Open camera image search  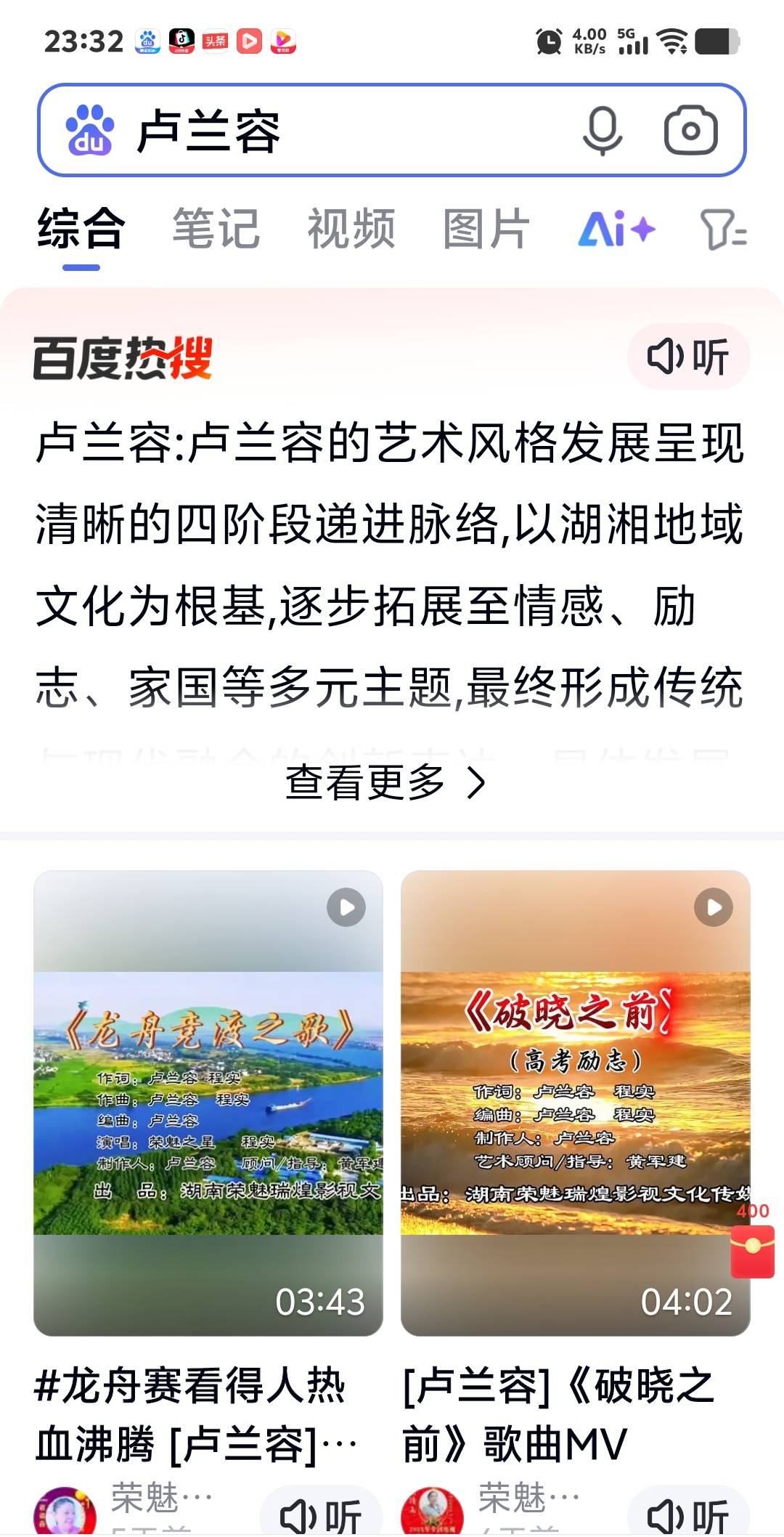pyautogui.click(x=690, y=131)
